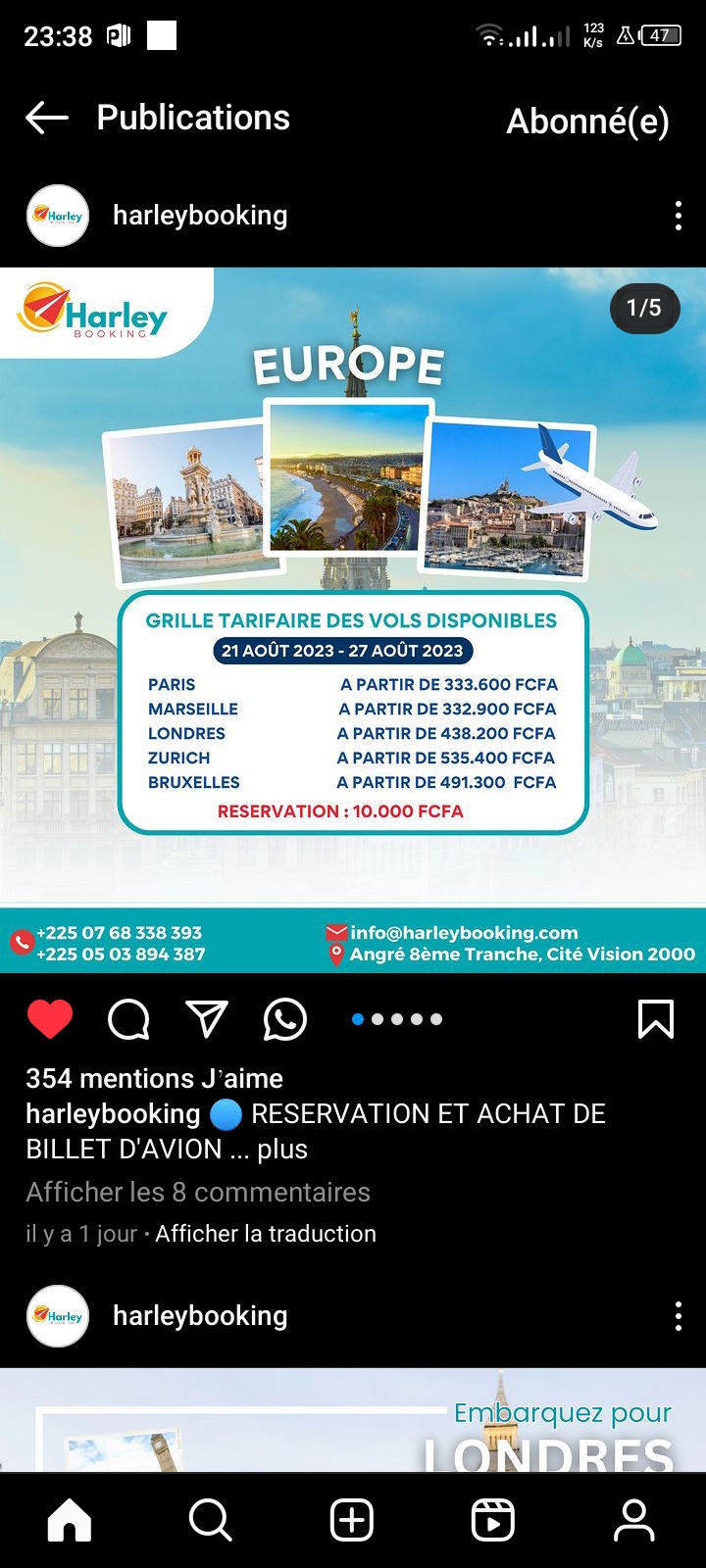Open options menu of the Europe post
This screenshot has height=1568, width=706.
click(678, 216)
